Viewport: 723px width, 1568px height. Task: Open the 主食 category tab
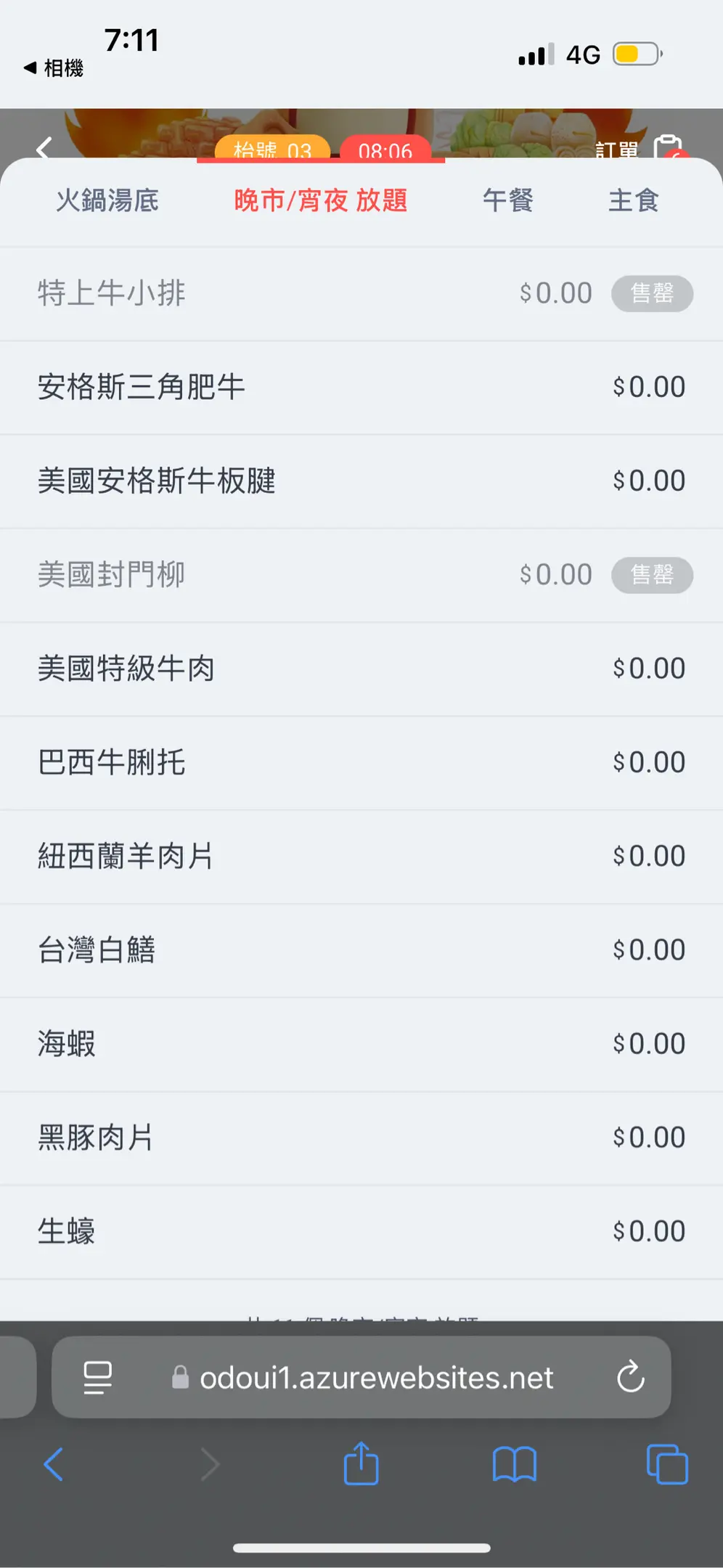pos(633,201)
